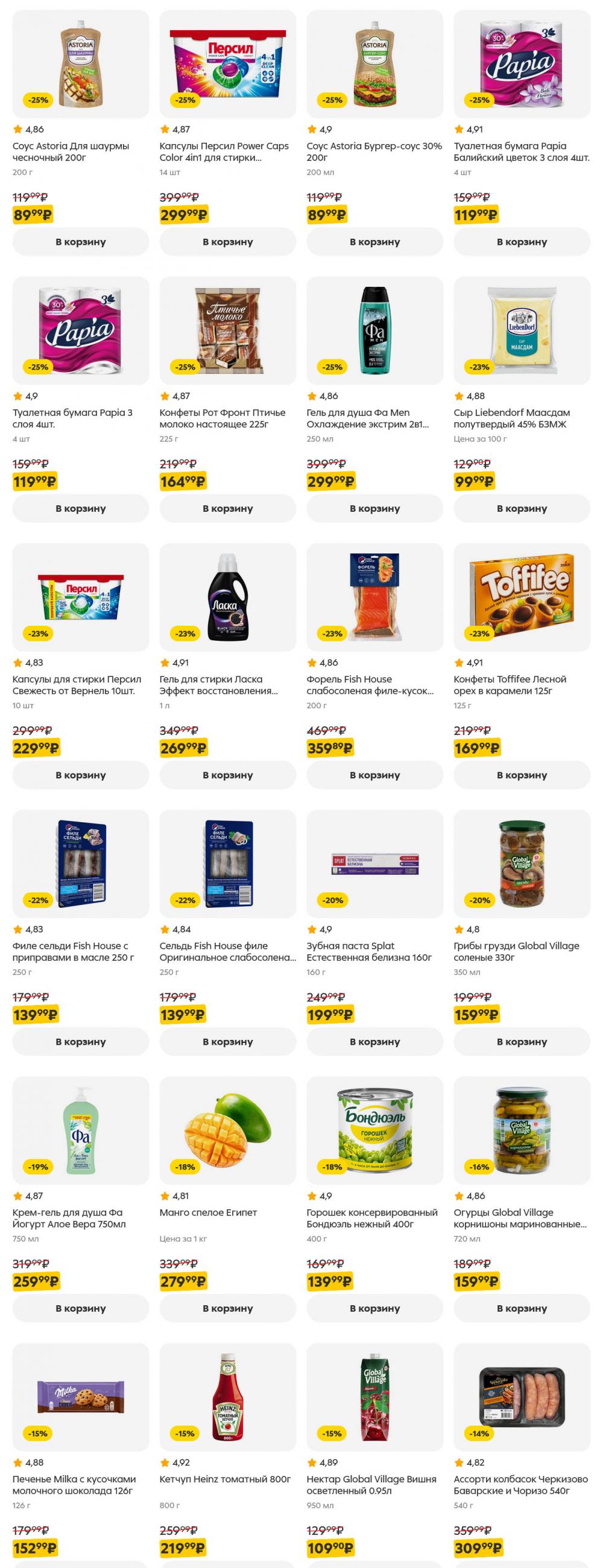Add Papia Балийский цветок toilet paper to cart
Image resolution: width=603 pixels, height=1568 pixels.
click(522, 242)
